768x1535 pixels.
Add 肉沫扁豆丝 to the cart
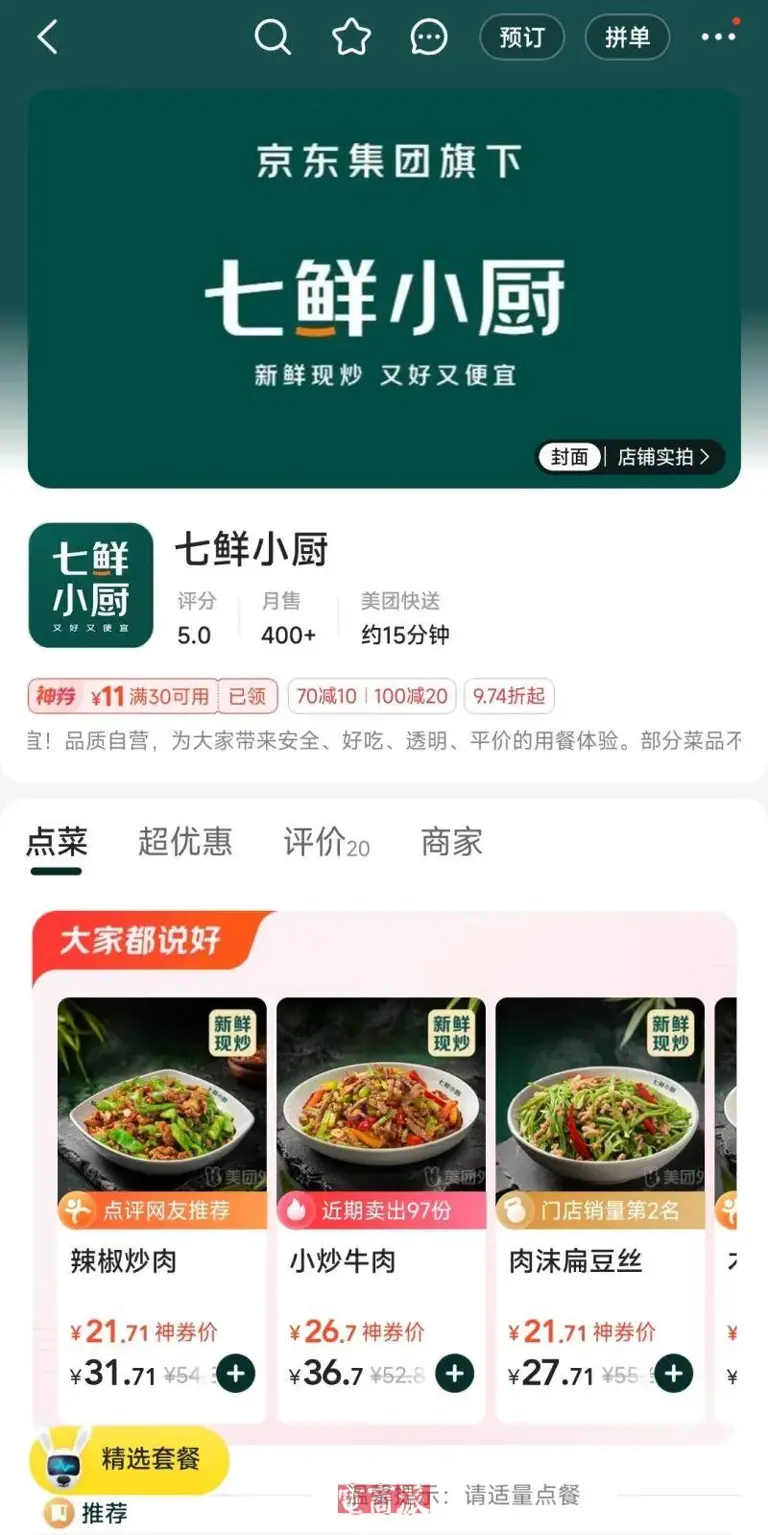tap(674, 1374)
